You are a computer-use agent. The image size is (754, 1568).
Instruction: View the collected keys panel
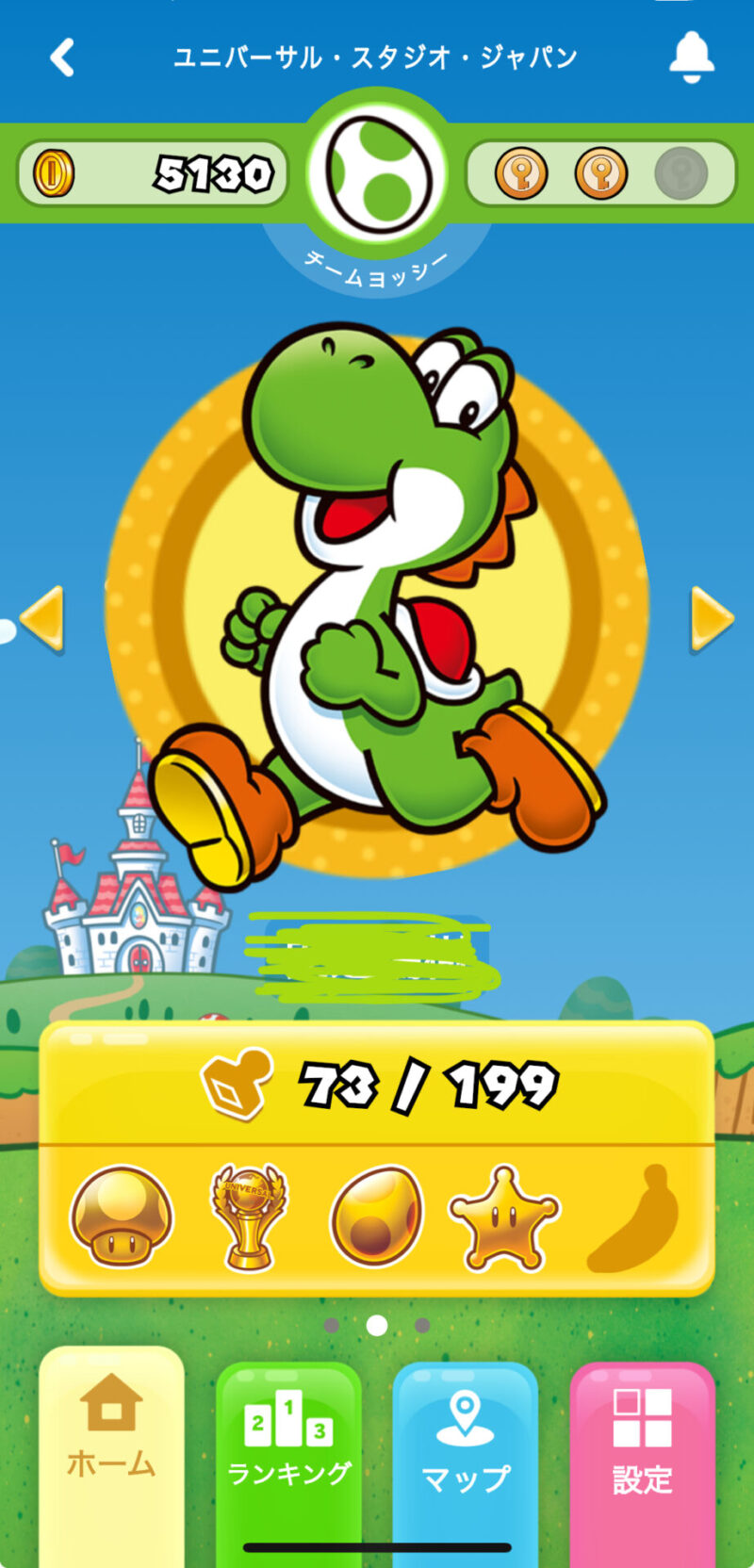600,173
